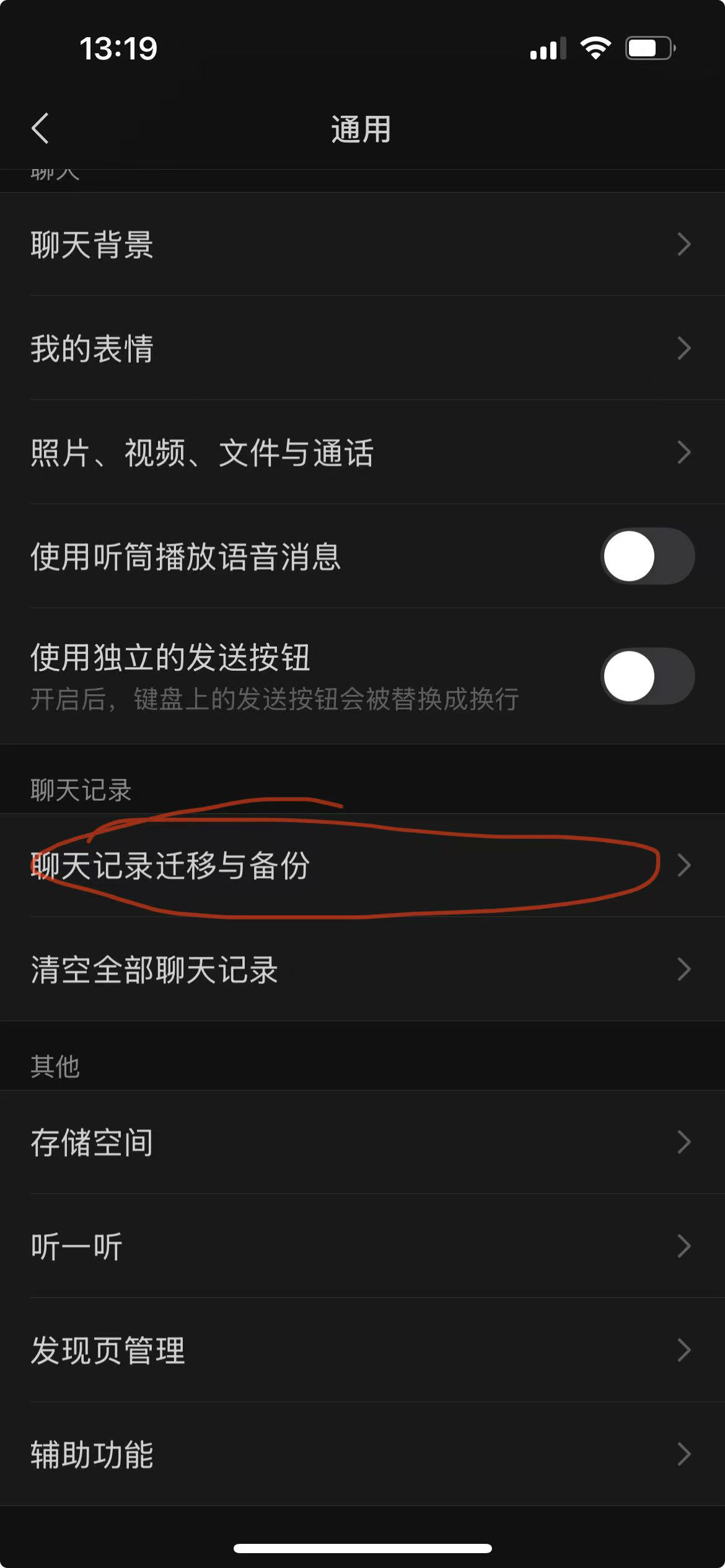The width and height of the screenshot is (725, 1568).
Task: Open 聊天背景 settings
Action: click(x=362, y=245)
